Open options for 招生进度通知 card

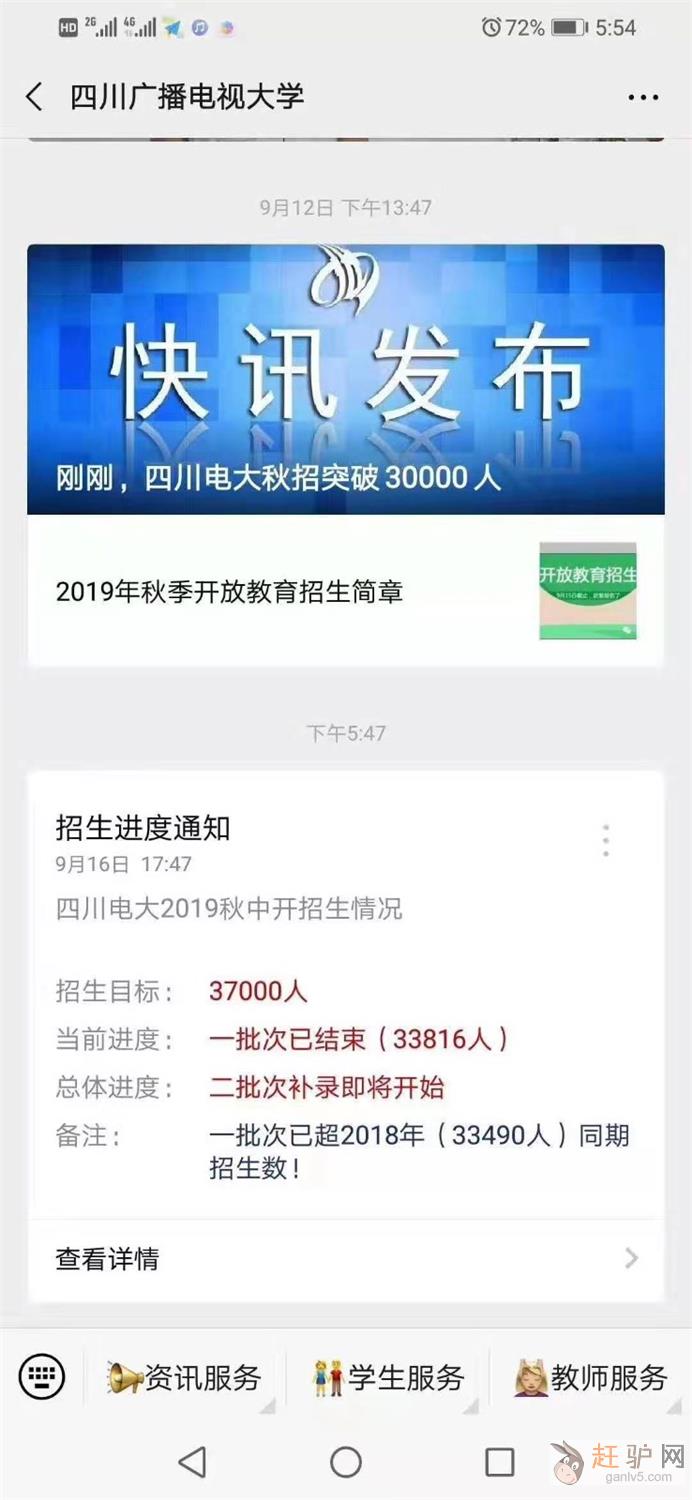(x=606, y=841)
